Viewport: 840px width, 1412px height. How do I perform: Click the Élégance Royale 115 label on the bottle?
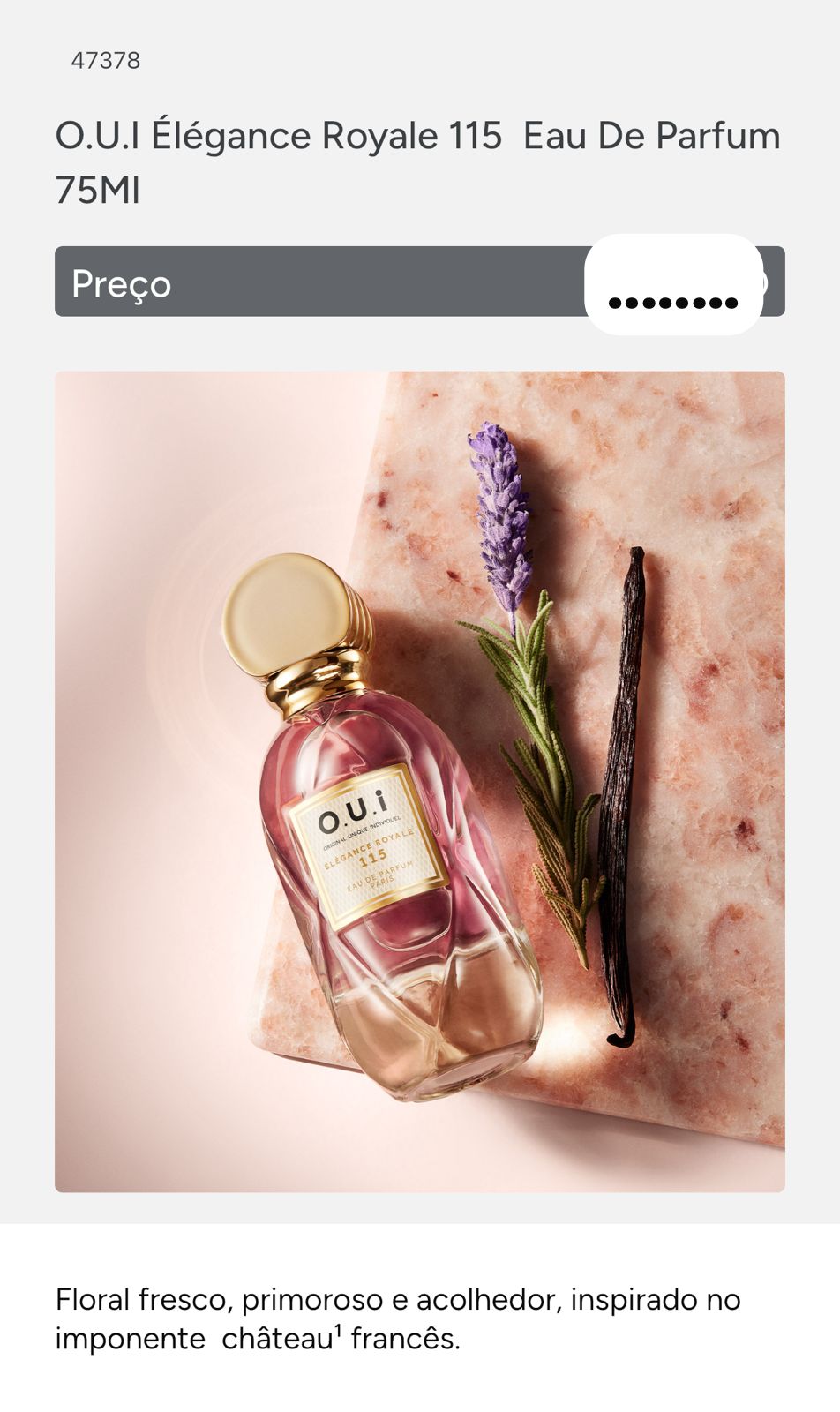[371, 856]
